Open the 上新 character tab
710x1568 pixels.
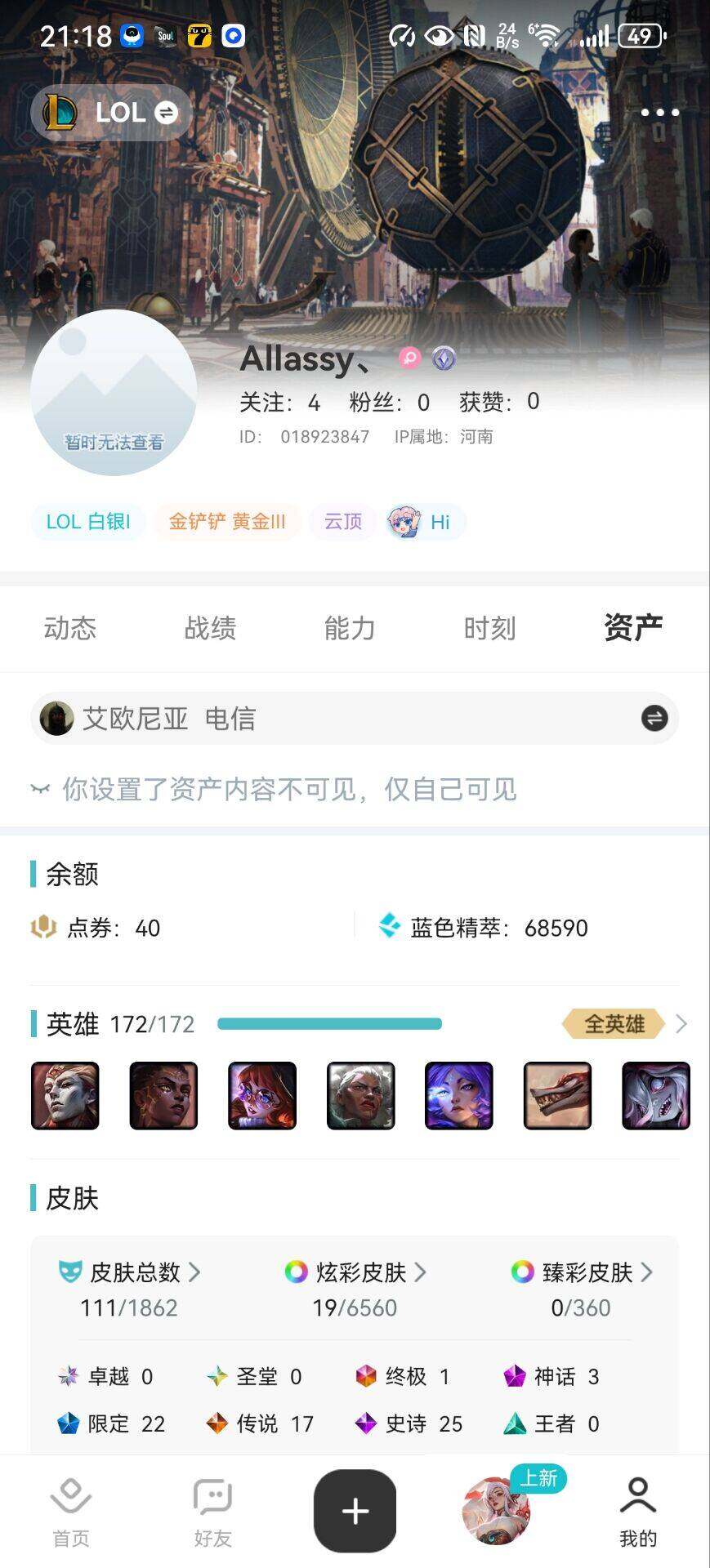496,1511
